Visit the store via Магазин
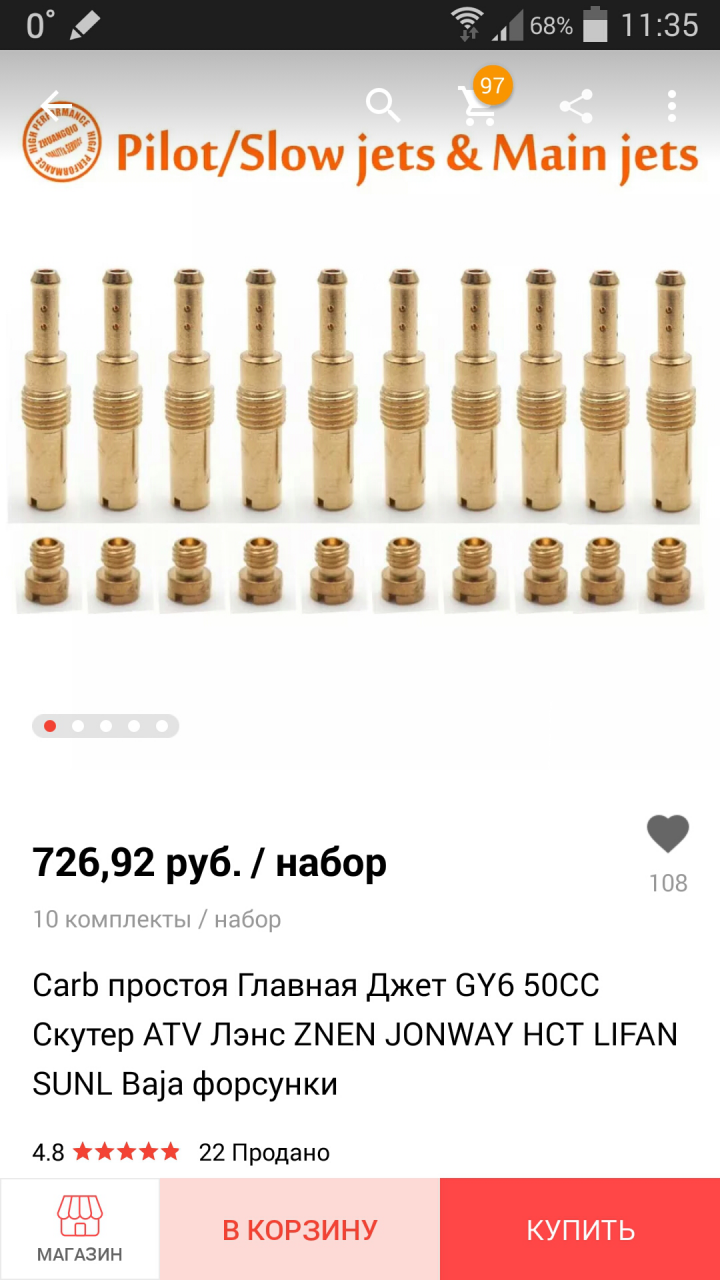 point(80,1229)
